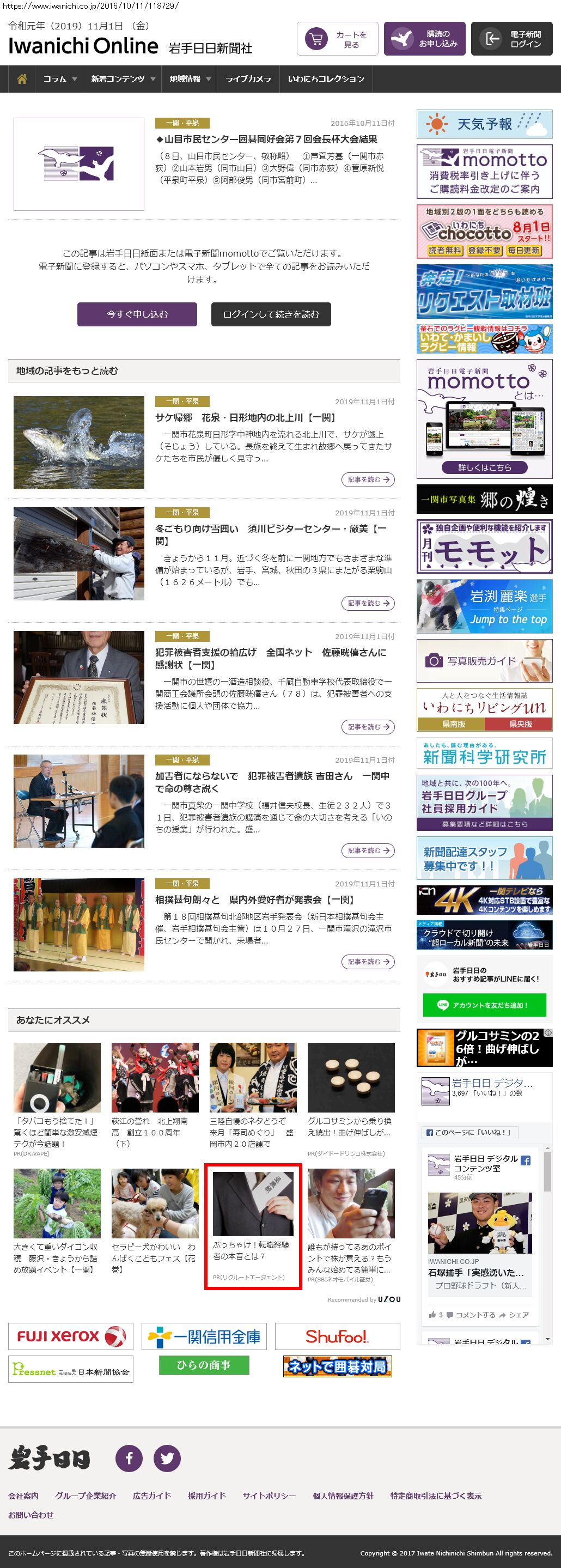Go to ライブカメラ page
Viewport: 561px width, 1568px height.
tap(248, 79)
